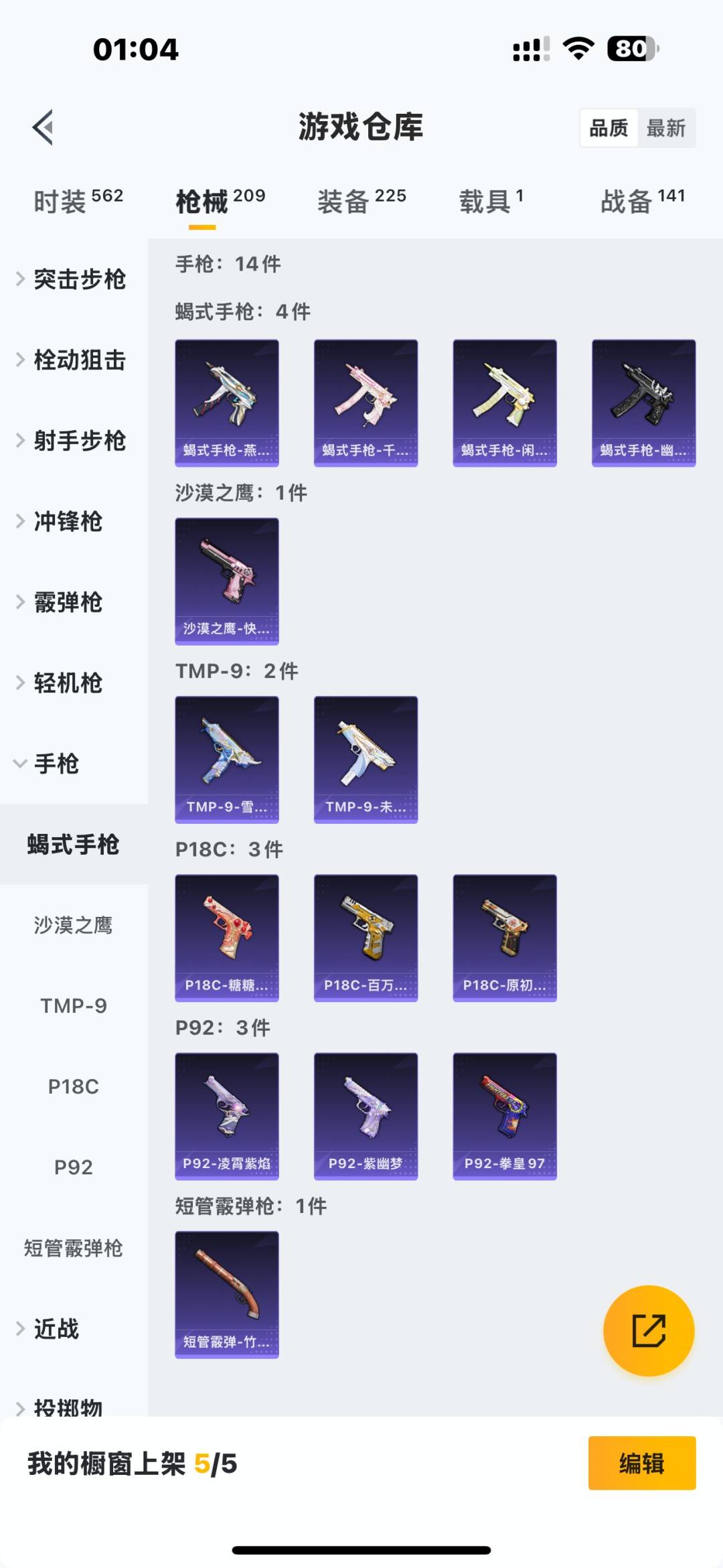Switch to the 装备 tab

point(361,201)
